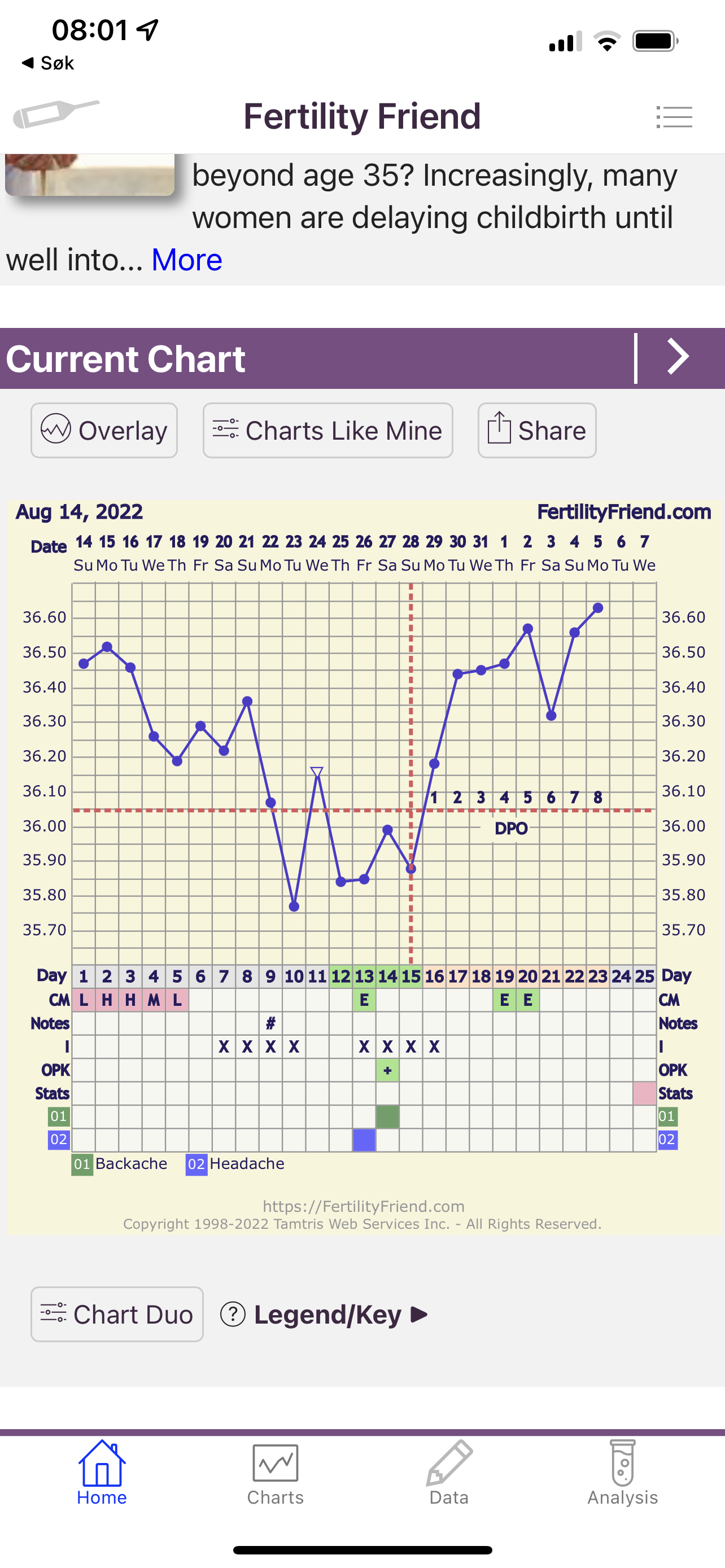Go back to Søk via the top-left arrow
This screenshot has width=725, height=1568.
pyautogui.click(x=47, y=63)
